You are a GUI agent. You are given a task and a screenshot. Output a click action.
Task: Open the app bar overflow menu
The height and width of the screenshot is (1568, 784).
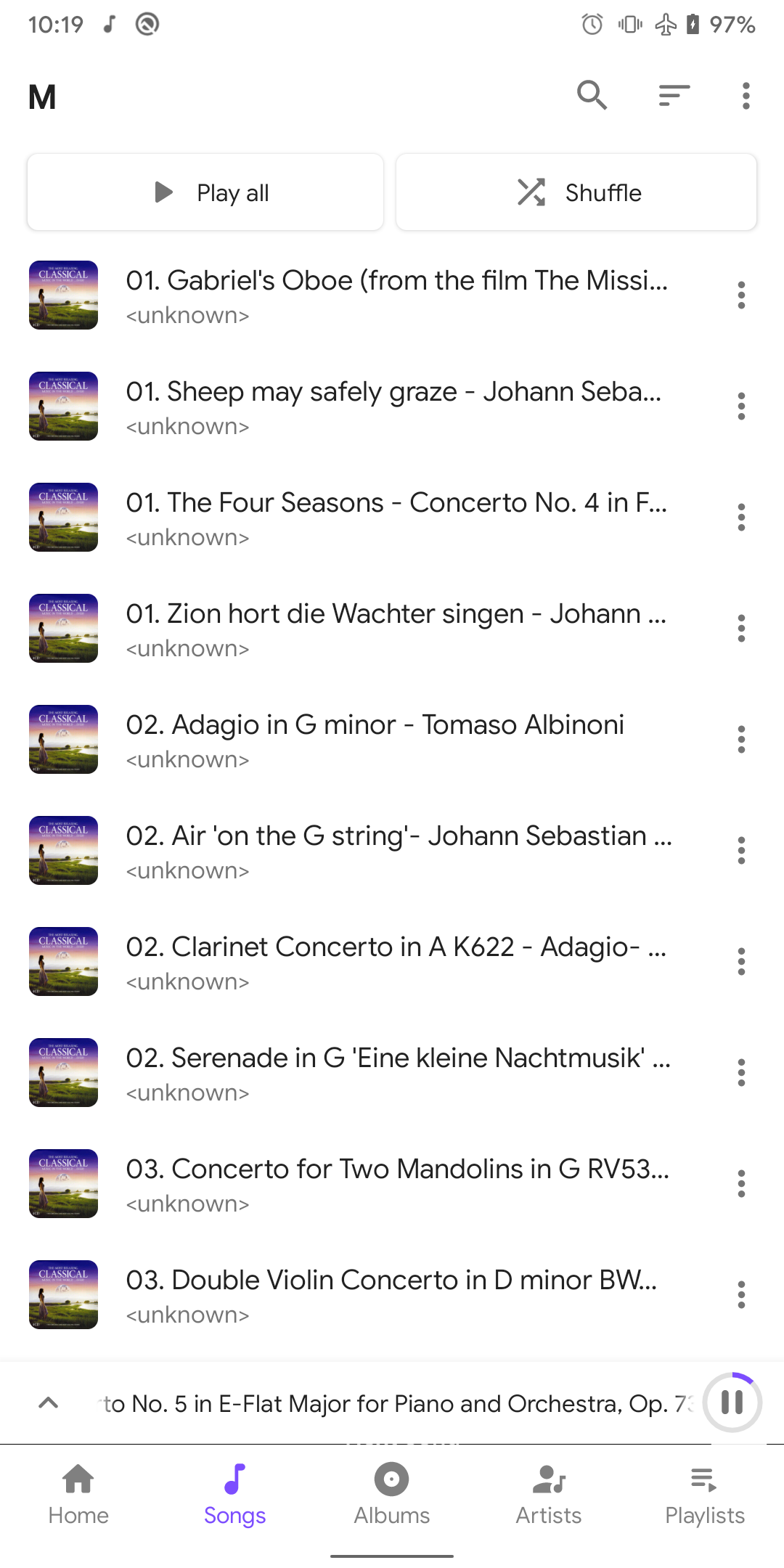[746, 95]
